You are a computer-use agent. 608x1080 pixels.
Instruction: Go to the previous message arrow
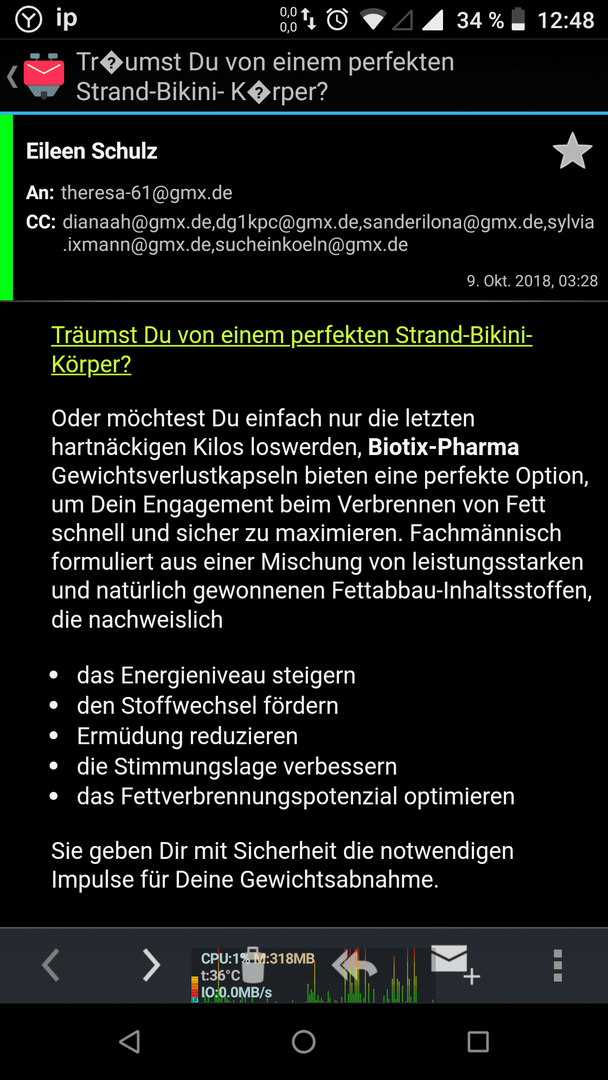(x=51, y=965)
